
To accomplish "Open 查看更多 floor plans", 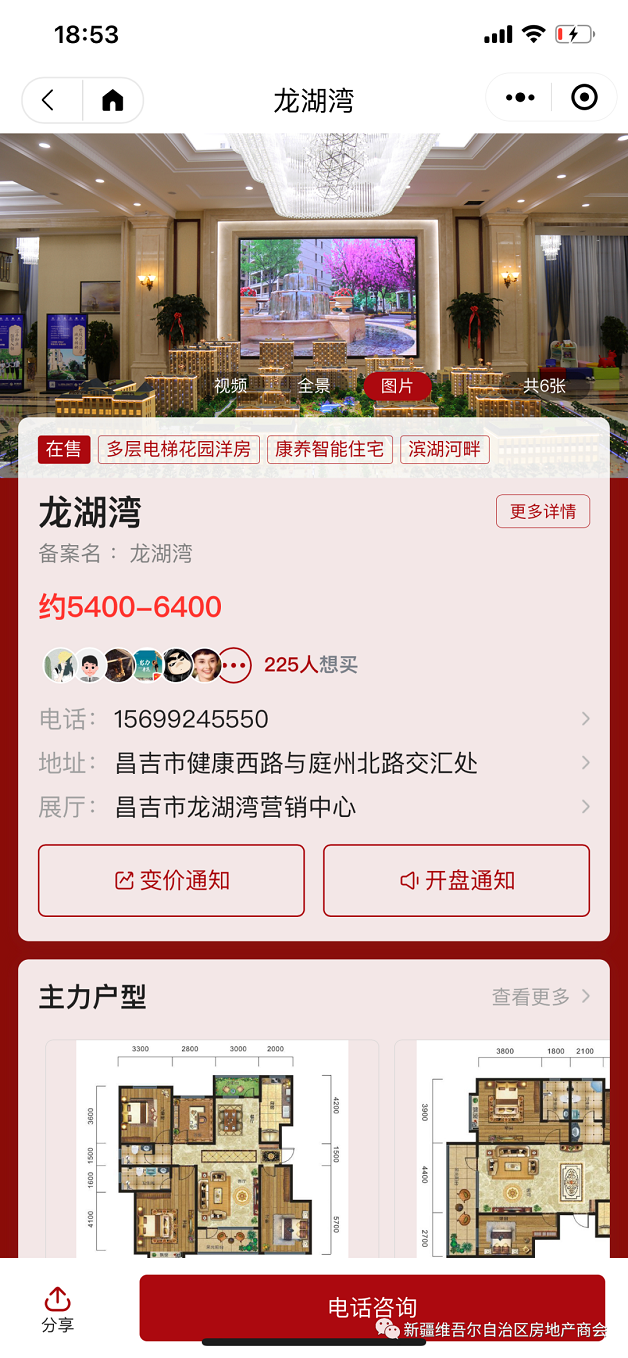I will point(541,996).
